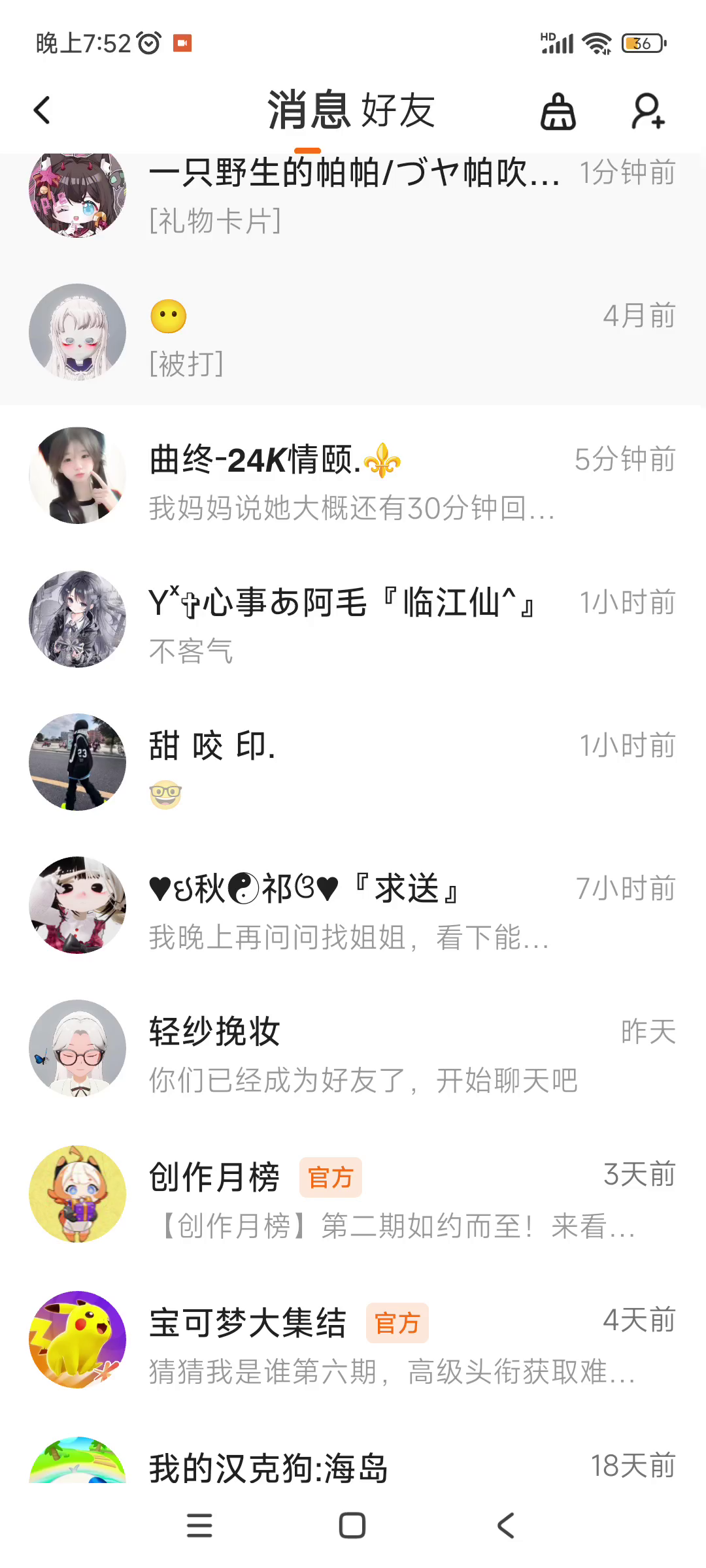Go back using the top-left arrow
The height and width of the screenshot is (1568, 706).
click(42, 110)
